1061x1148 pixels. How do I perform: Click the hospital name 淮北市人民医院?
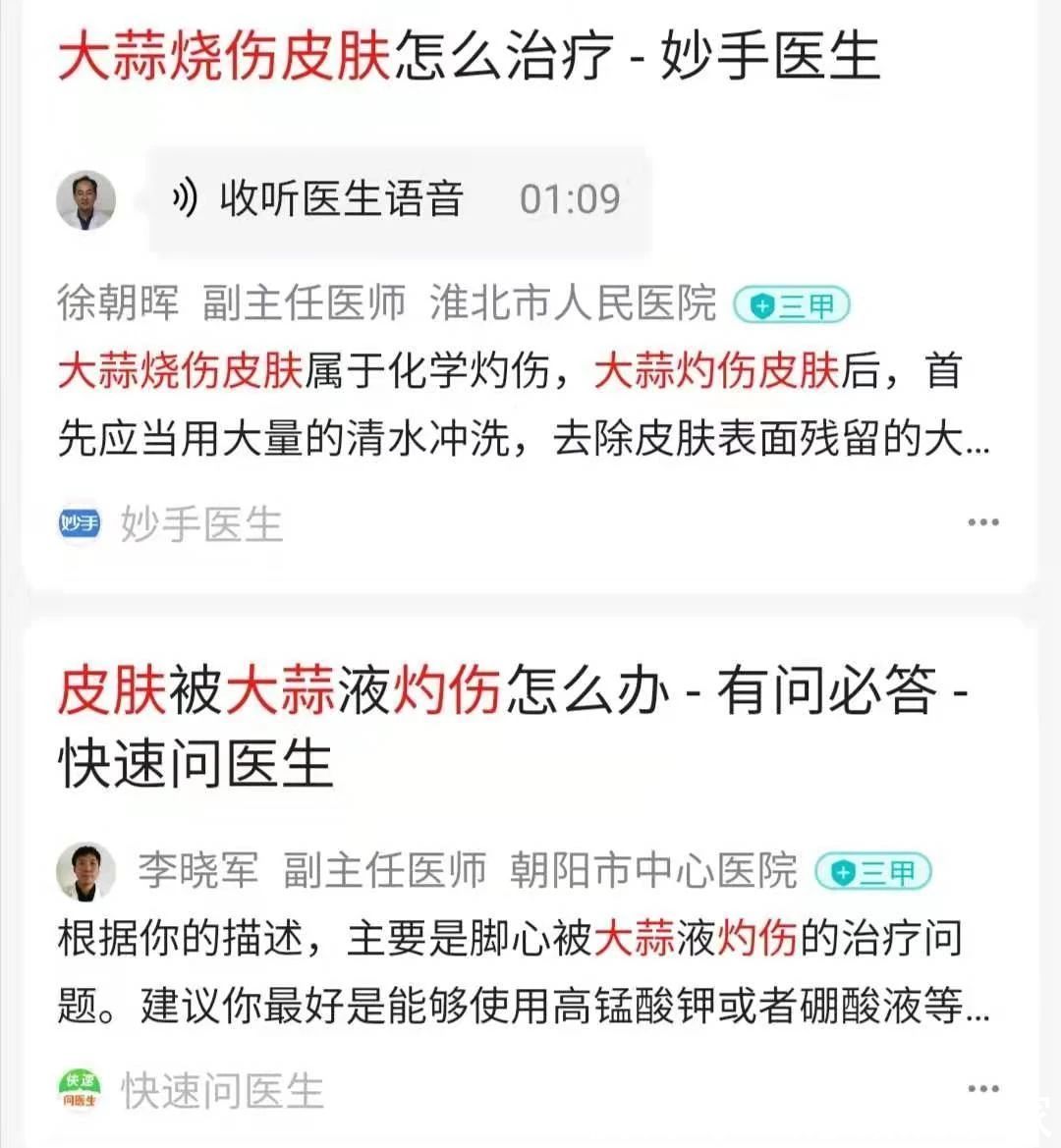pyautogui.click(x=575, y=305)
